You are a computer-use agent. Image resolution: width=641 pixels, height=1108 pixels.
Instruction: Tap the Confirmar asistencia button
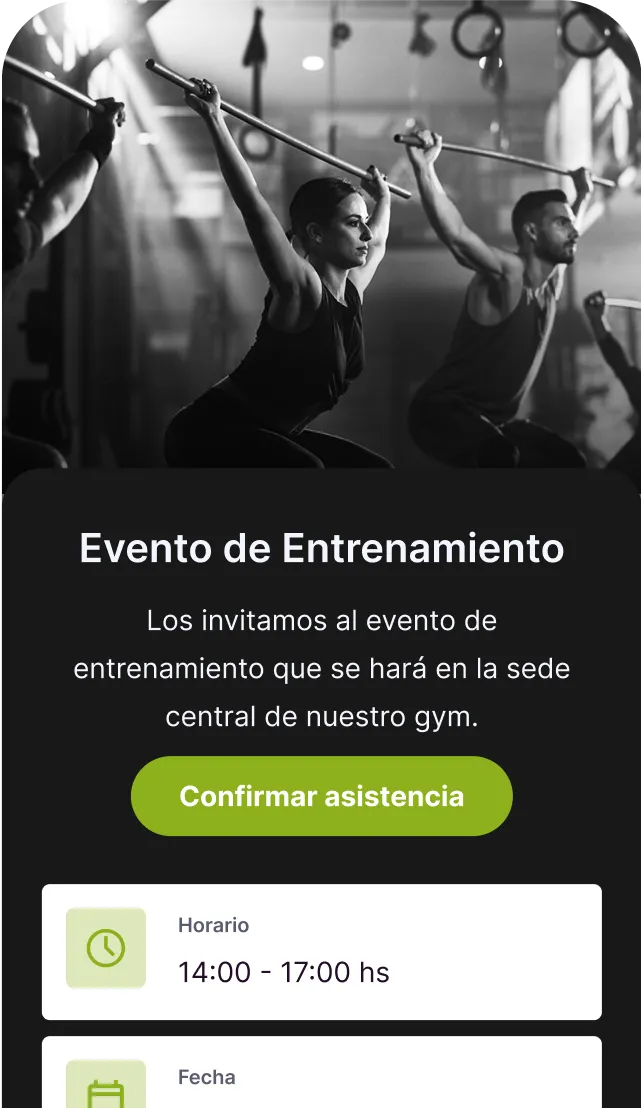(321, 796)
